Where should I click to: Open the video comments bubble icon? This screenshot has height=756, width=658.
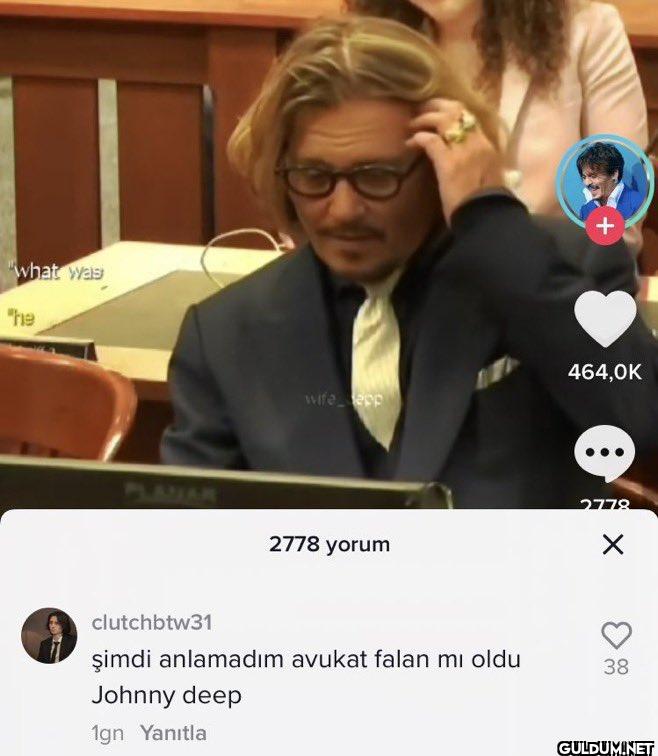tap(605, 454)
